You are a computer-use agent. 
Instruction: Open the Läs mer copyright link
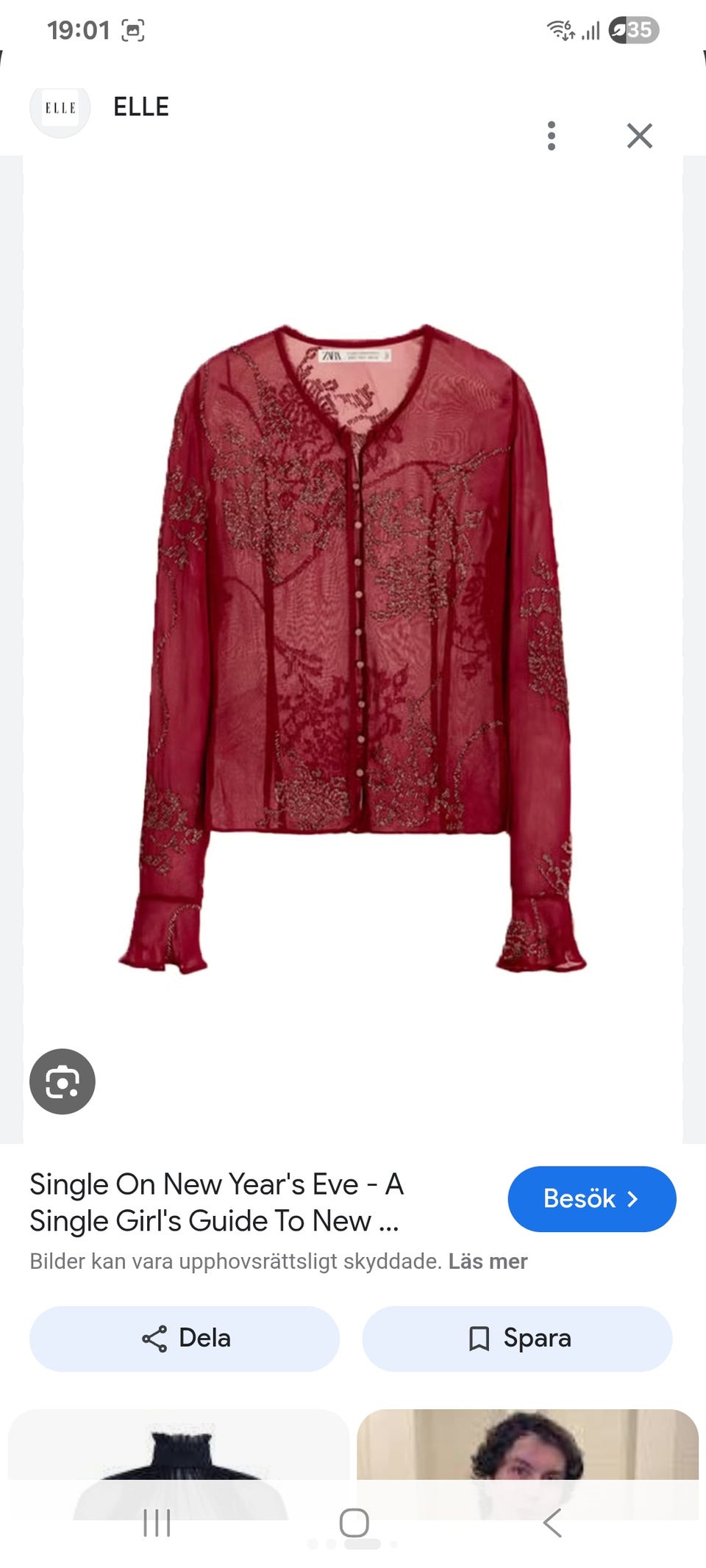pyautogui.click(x=488, y=1261)
